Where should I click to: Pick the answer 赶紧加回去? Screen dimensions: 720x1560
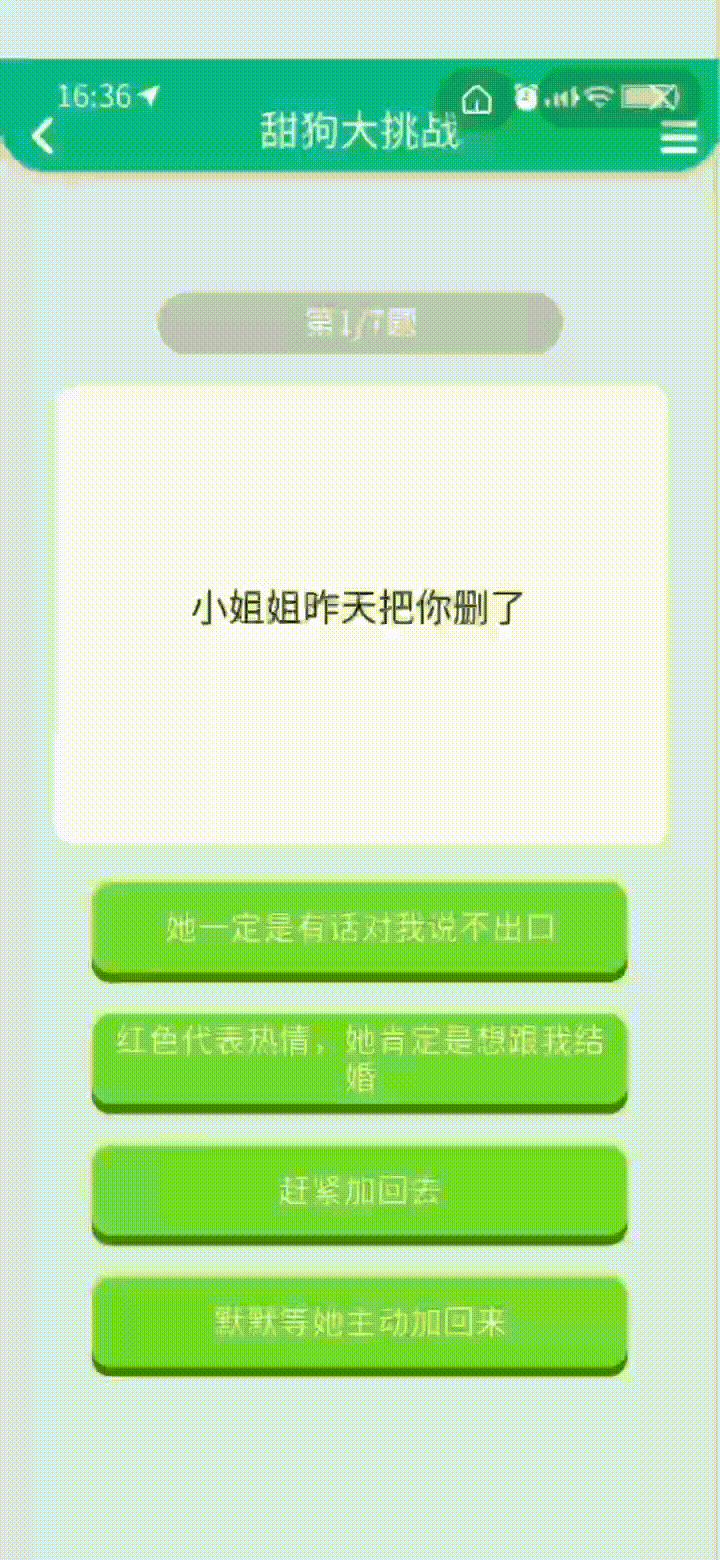point(359,1191)
